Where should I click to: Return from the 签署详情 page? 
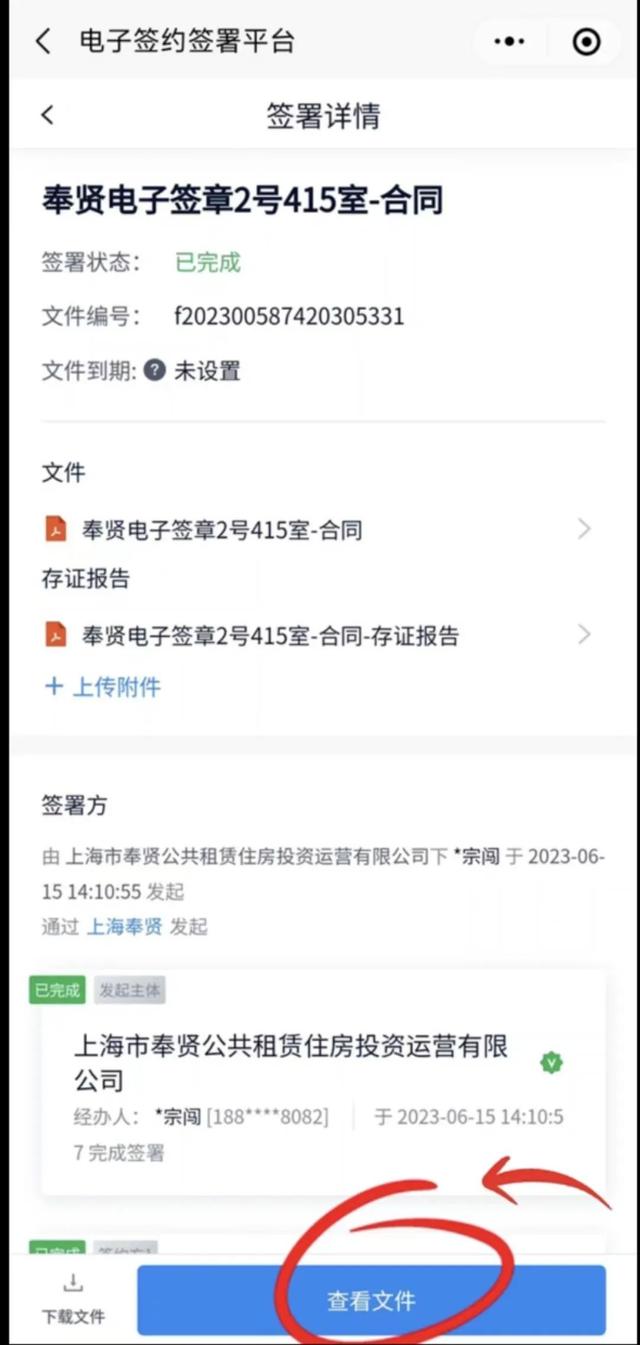point(47,115)
